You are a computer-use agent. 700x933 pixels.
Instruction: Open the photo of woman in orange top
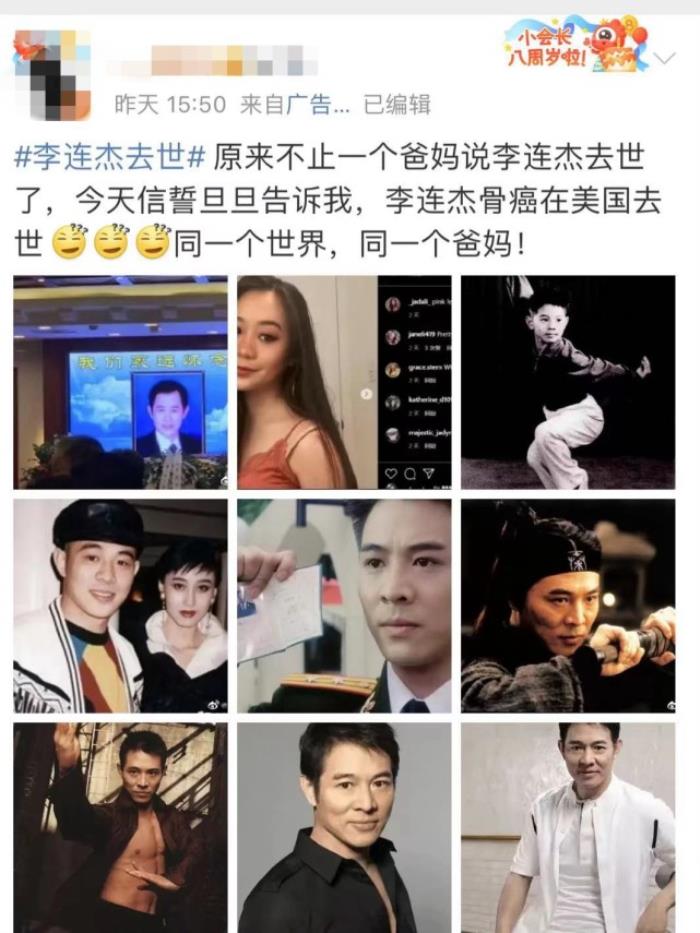coord(344,382)
